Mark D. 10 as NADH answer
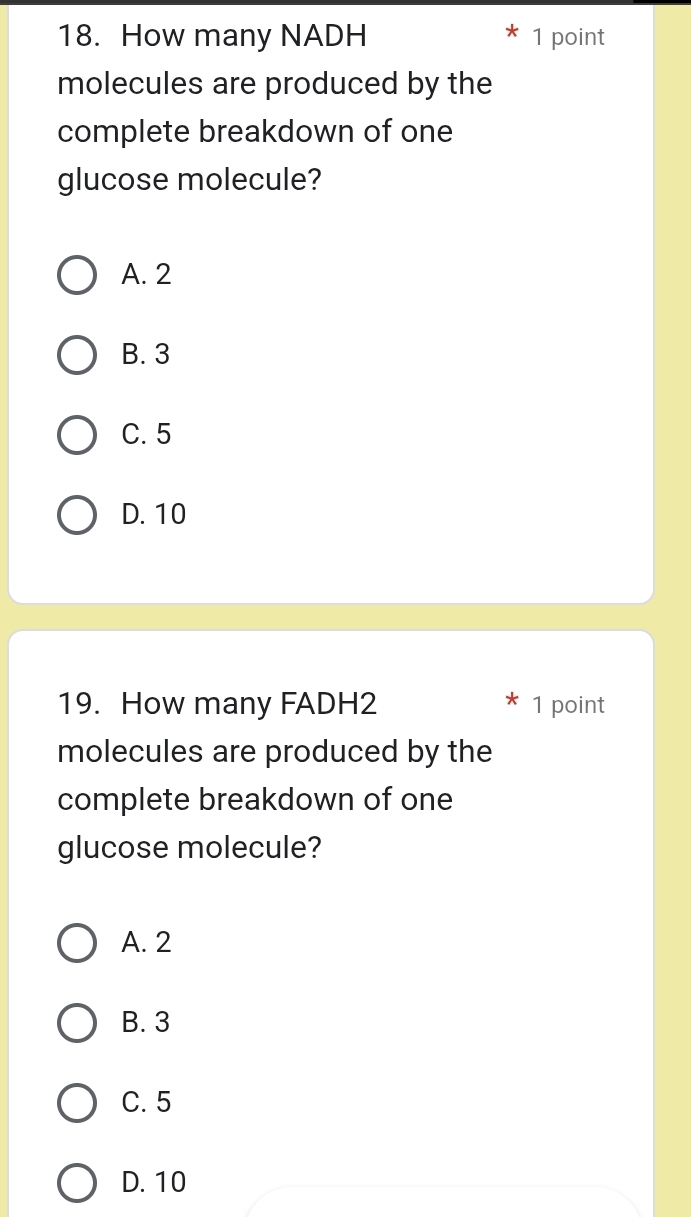This screenshot has height=1217, width=691. [x=77, y=515]
